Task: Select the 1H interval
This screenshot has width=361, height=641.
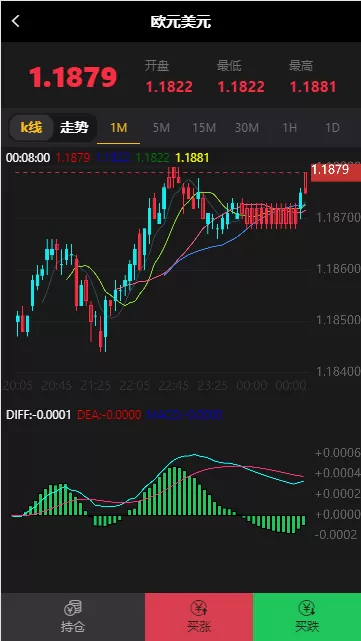Action: click(x=289, y=128)
